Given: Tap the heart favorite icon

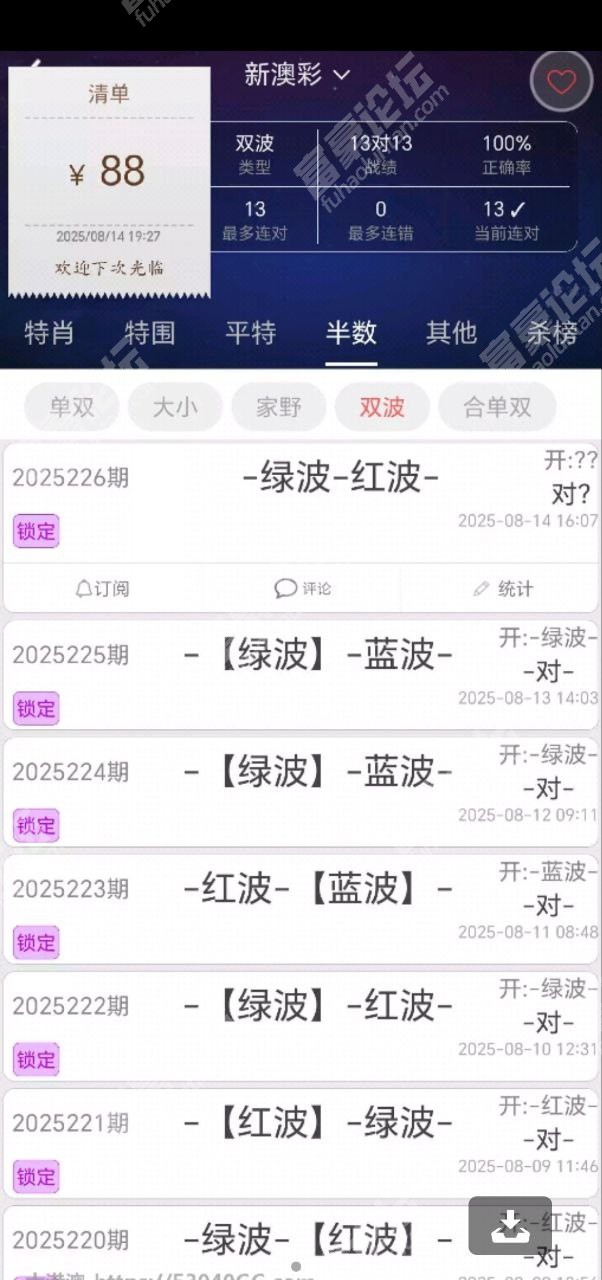Looking at the screenshot, I should (561, 81).
